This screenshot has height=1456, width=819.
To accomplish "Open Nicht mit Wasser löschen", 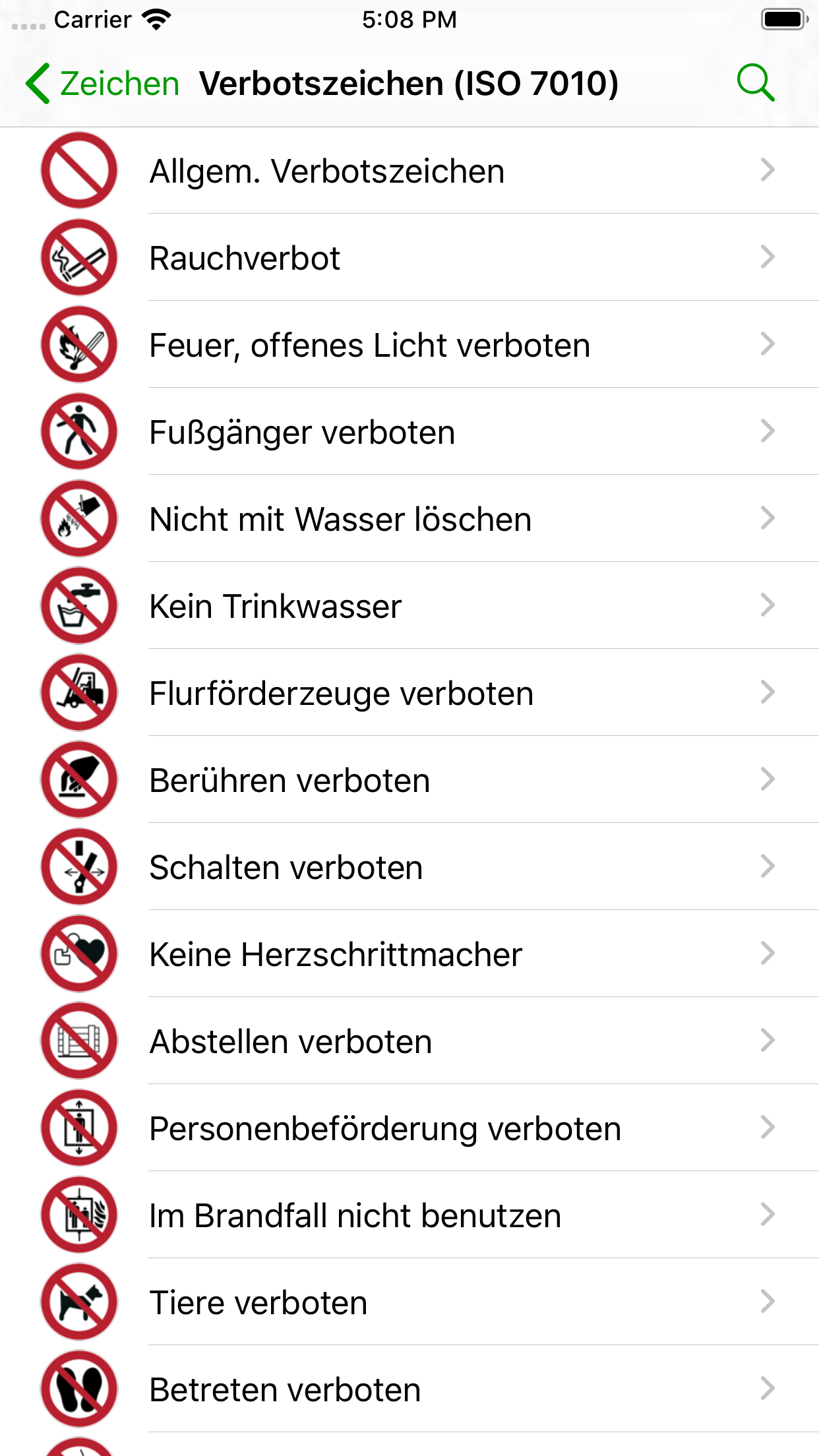I will pyautogui.click(x=409, y=518).
